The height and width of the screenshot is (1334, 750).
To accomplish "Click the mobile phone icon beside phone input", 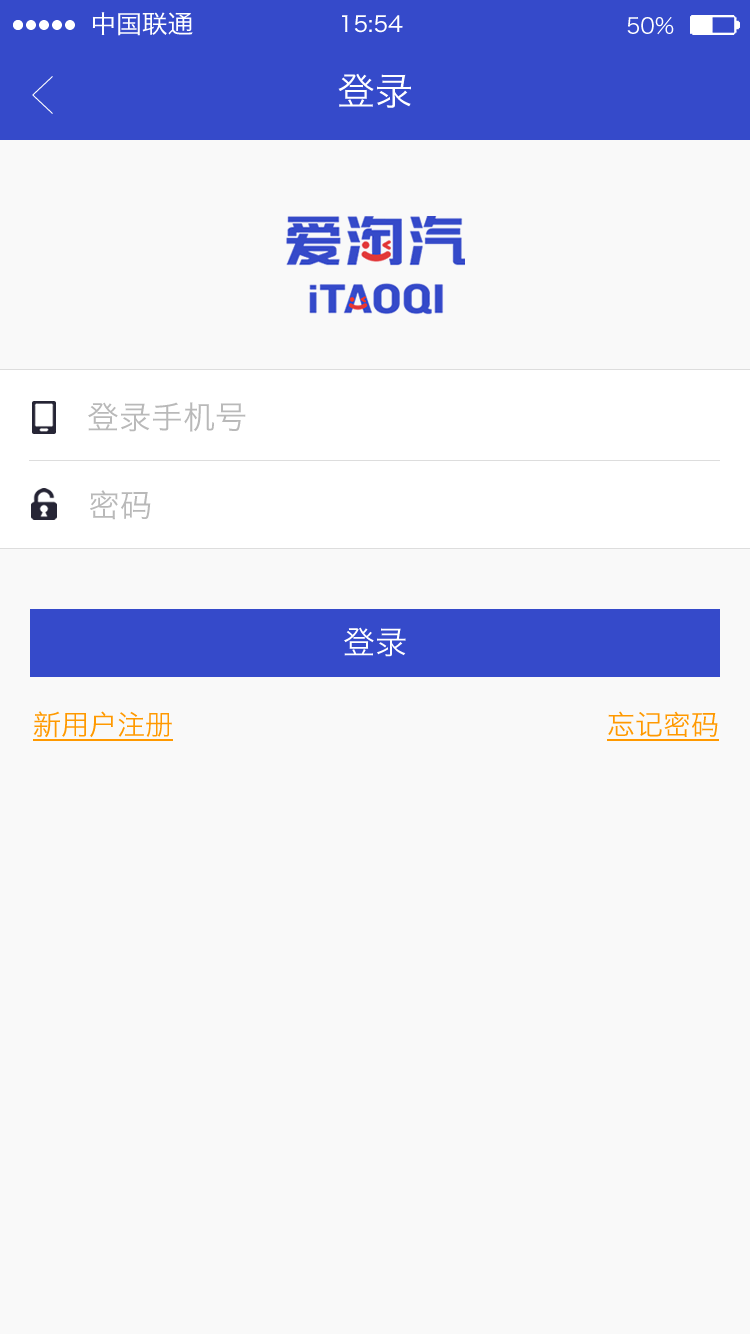I will click(x=44, y=418).
